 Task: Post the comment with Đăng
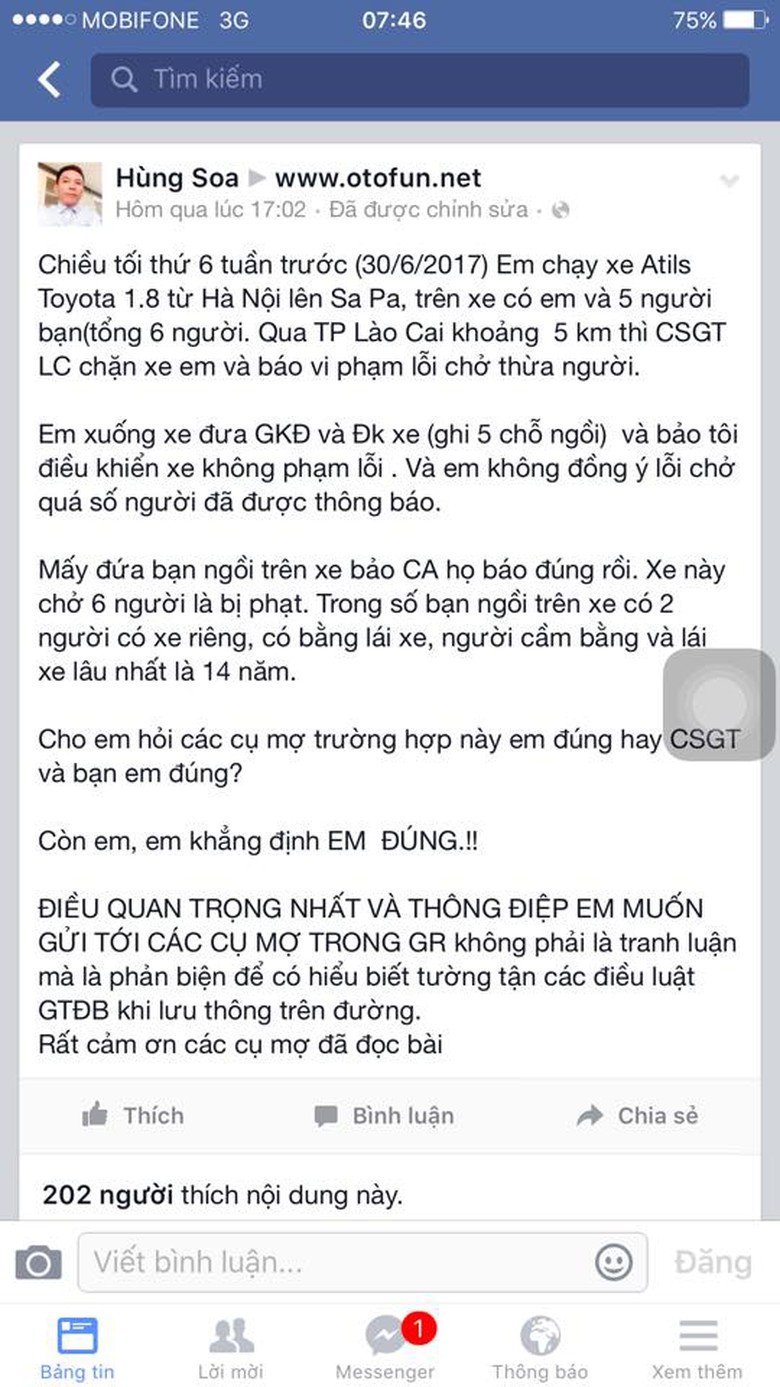[712, 1262]
